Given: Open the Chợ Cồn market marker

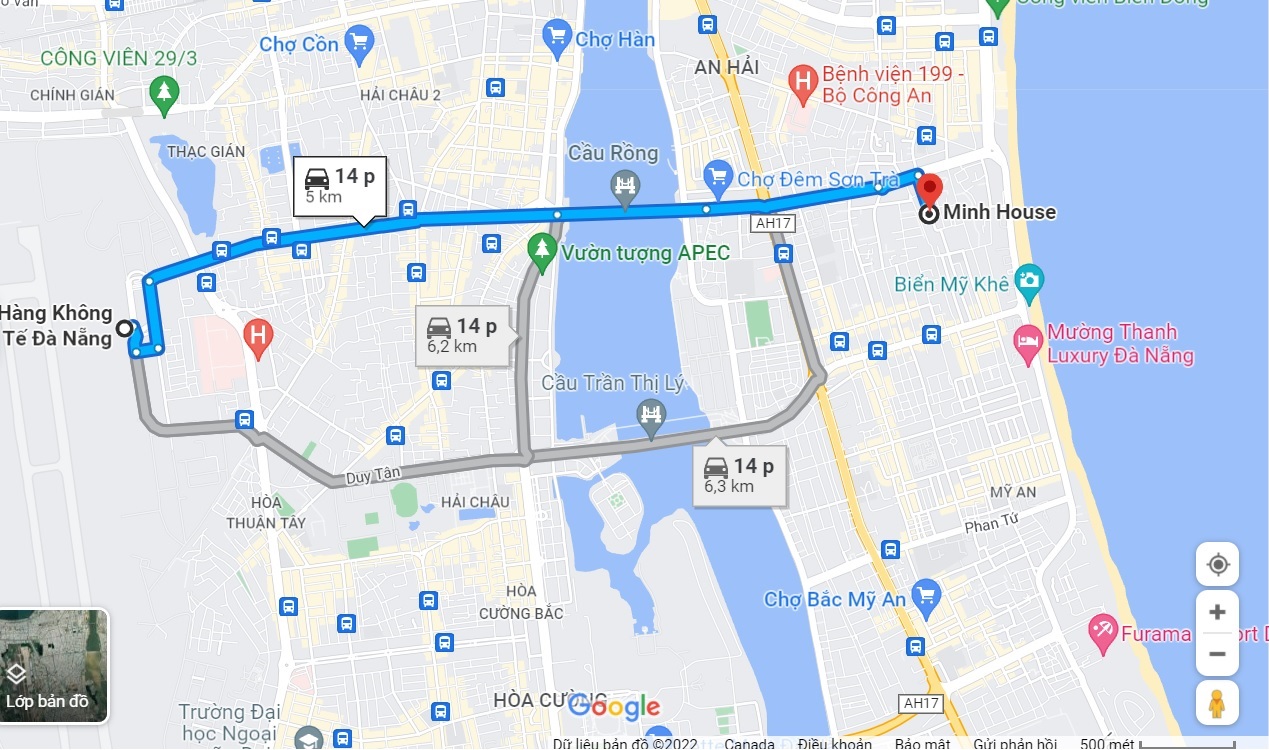Looking at the screenshot, I should (x=358, y=42).
